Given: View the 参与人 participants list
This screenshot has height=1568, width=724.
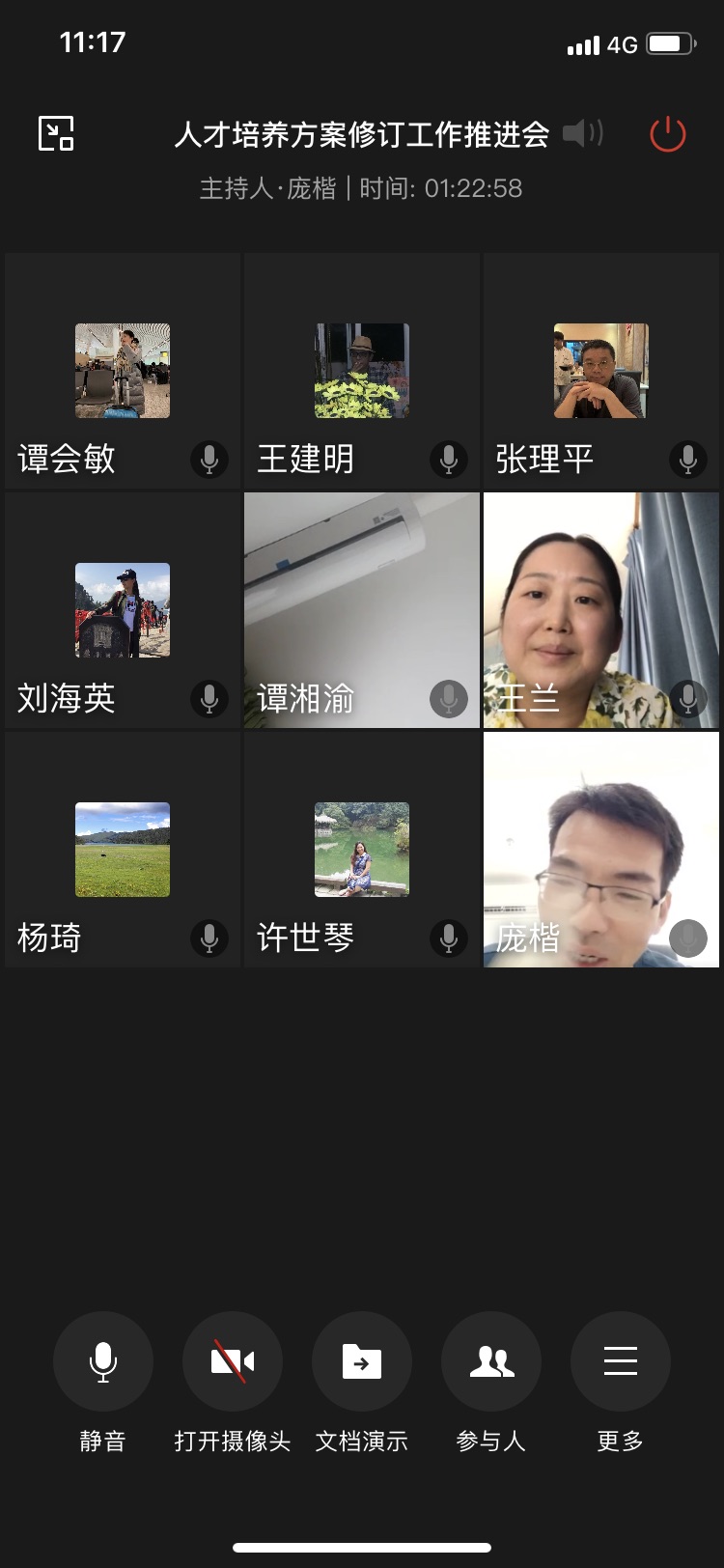Looking at the screenshot, I should coord(491,1361).
